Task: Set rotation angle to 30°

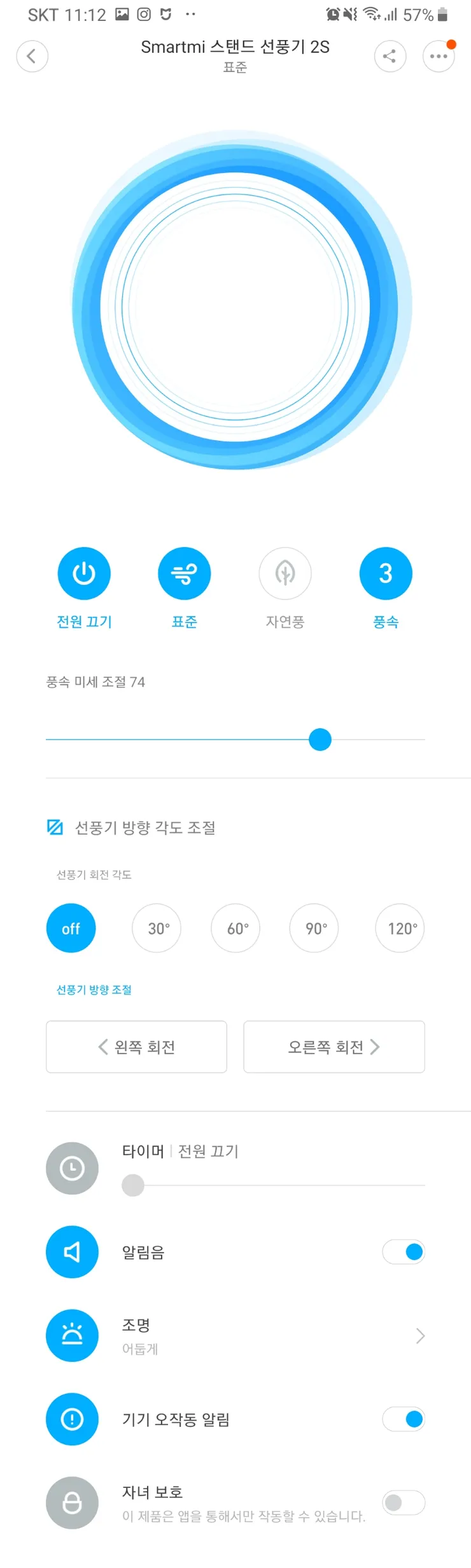Action: click(157, 928)
